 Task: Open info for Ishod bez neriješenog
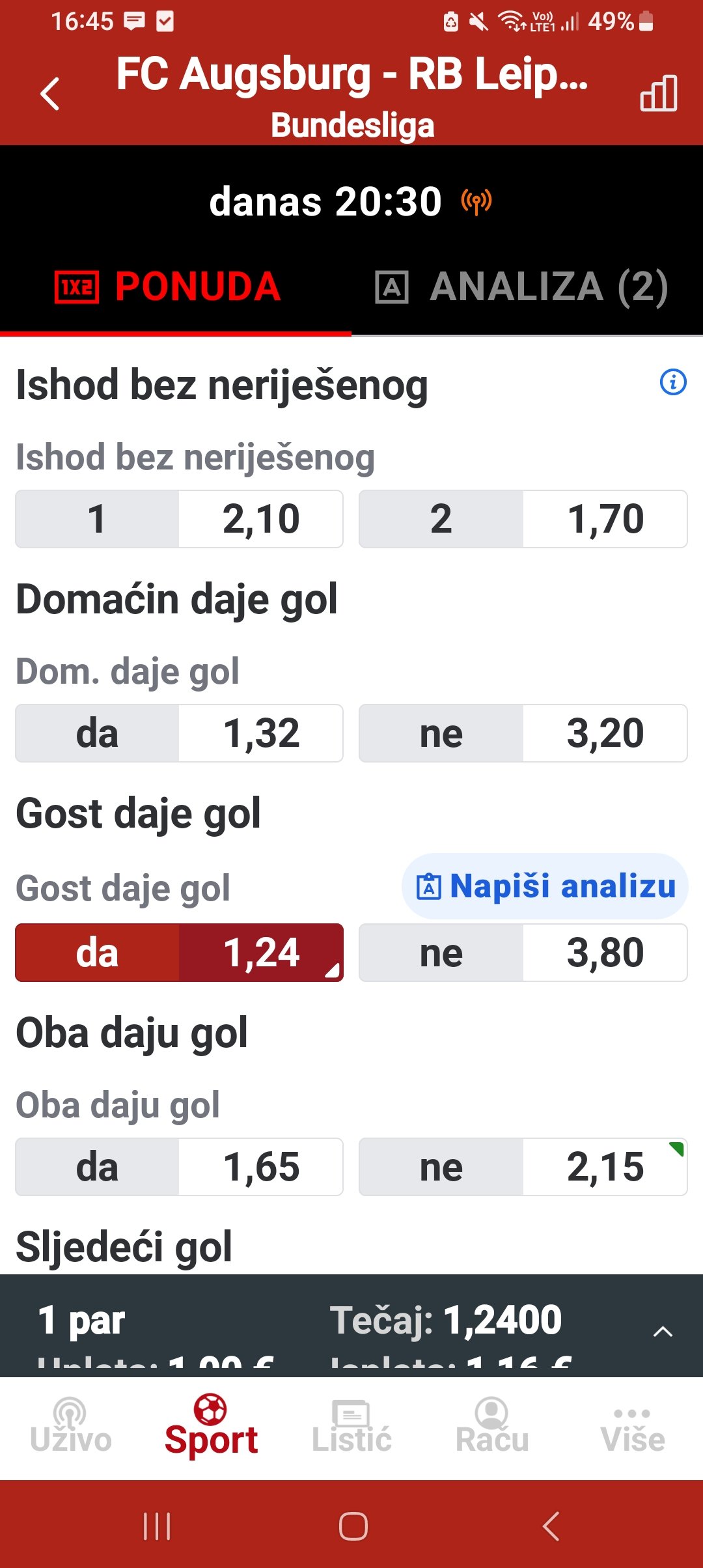point(673,382)
